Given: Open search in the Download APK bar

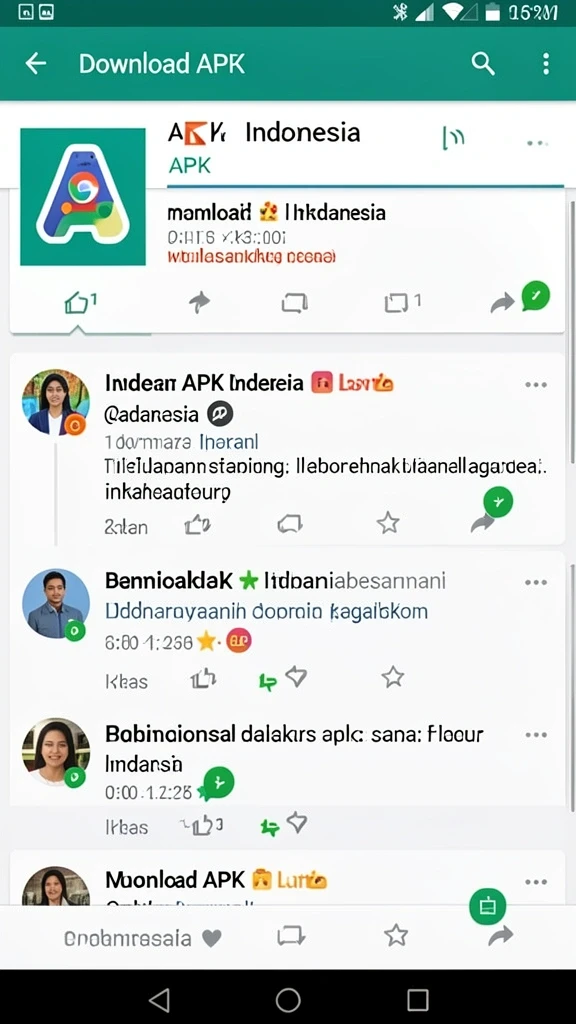Looking at the screenshot, I should point(483,63).
